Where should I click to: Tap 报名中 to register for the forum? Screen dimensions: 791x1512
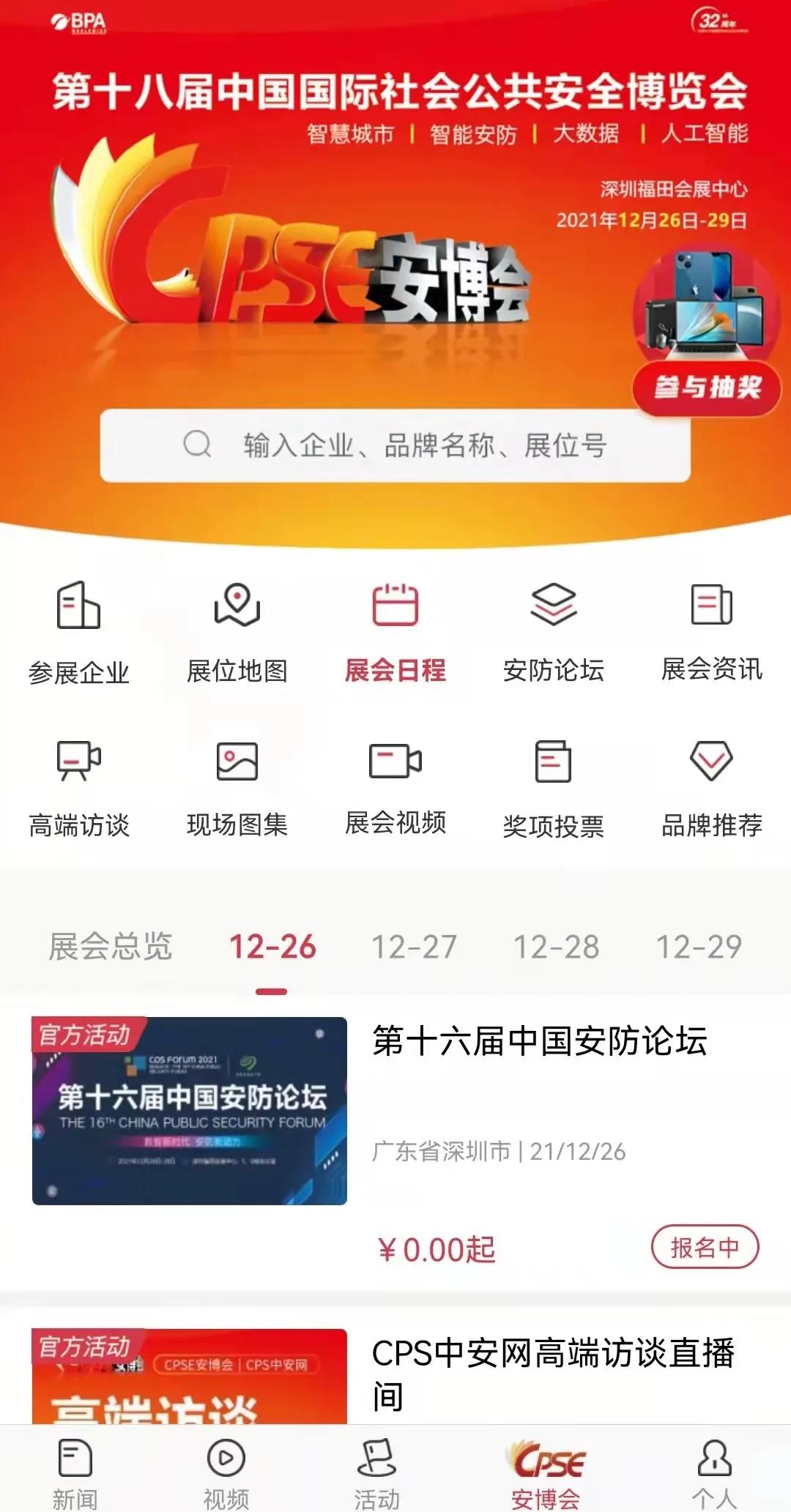(x=705, y=1247)
